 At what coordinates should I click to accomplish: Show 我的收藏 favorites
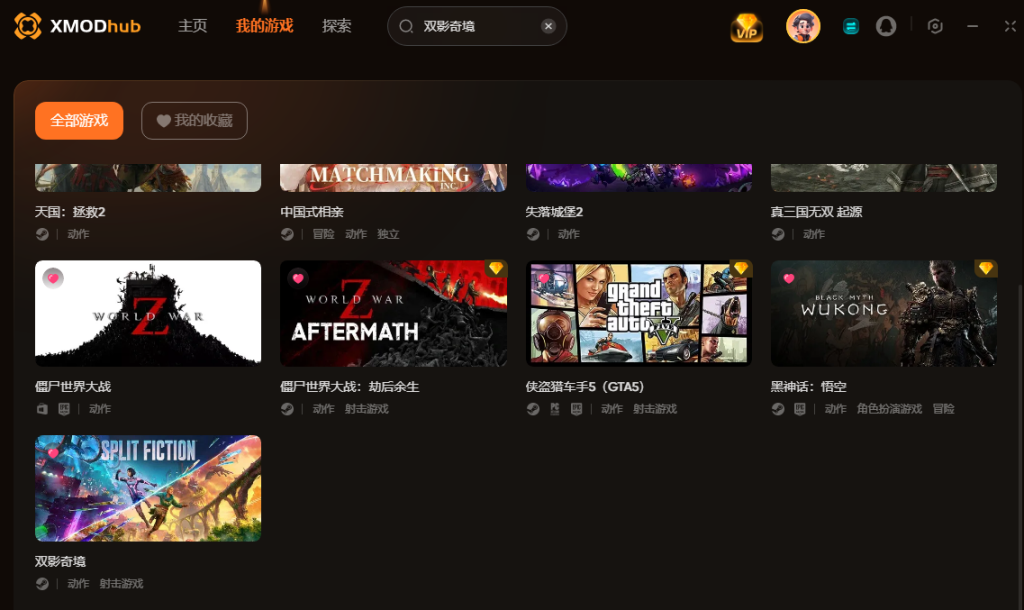(194, 120)
